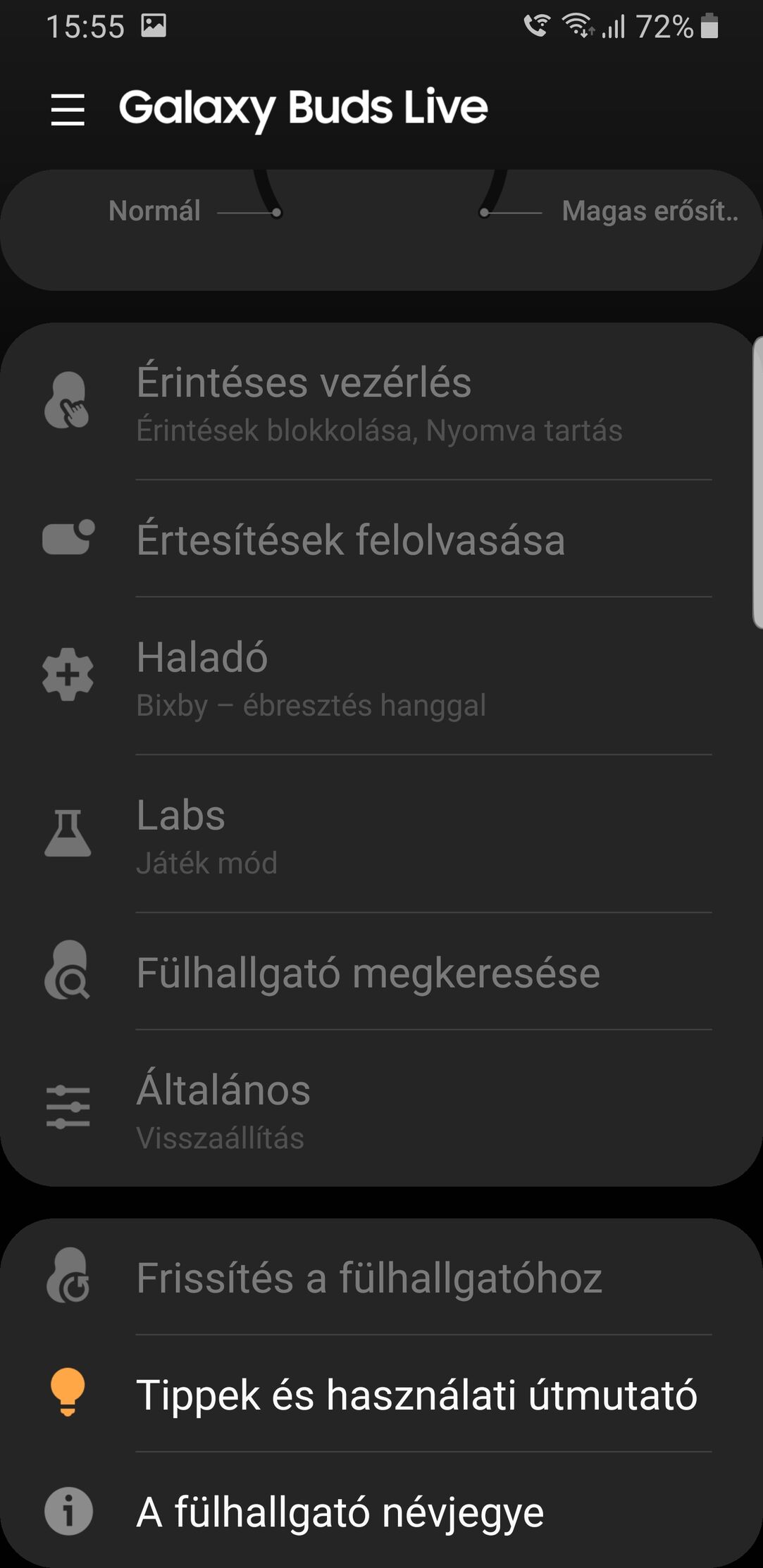This screenshot has height=1568, width=763.
Task: Open the Haladó settings row
Action: click(x=380, y=676)
